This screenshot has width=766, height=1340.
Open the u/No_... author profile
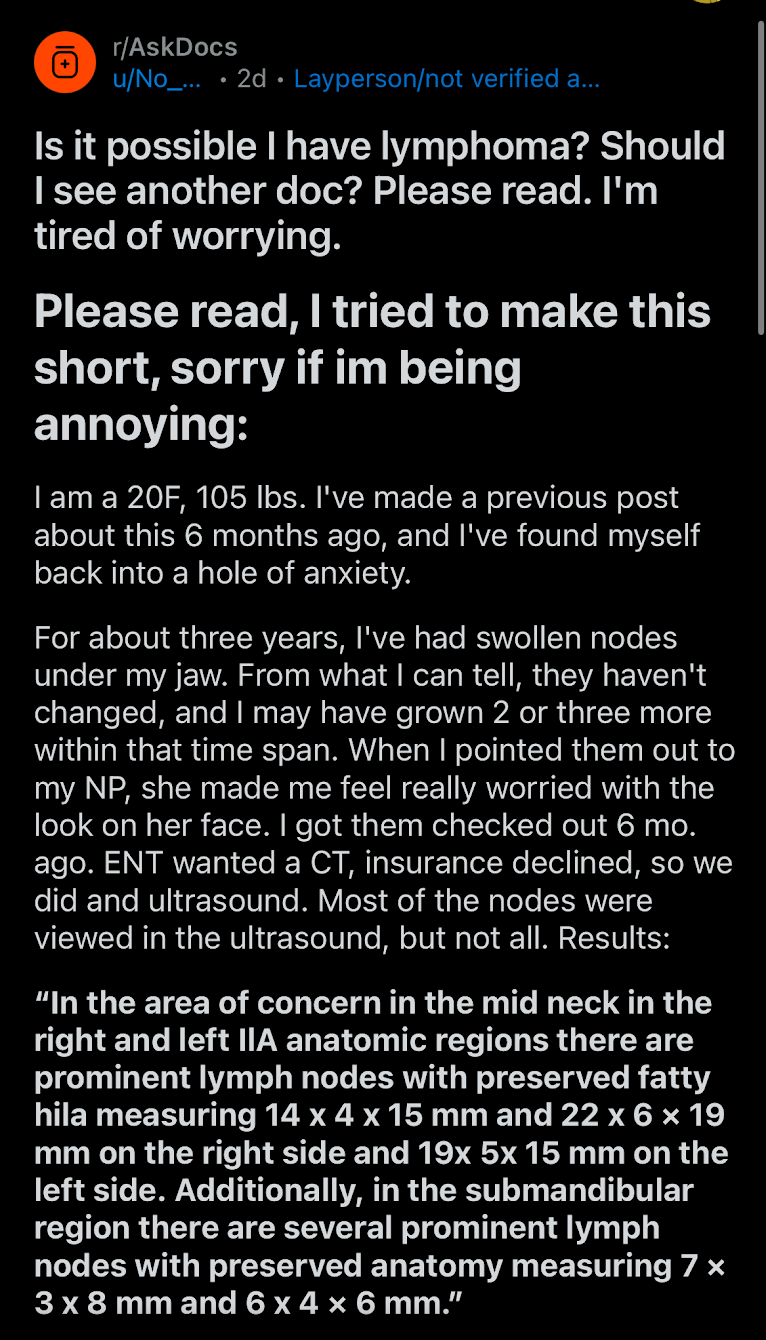[156, 79]
